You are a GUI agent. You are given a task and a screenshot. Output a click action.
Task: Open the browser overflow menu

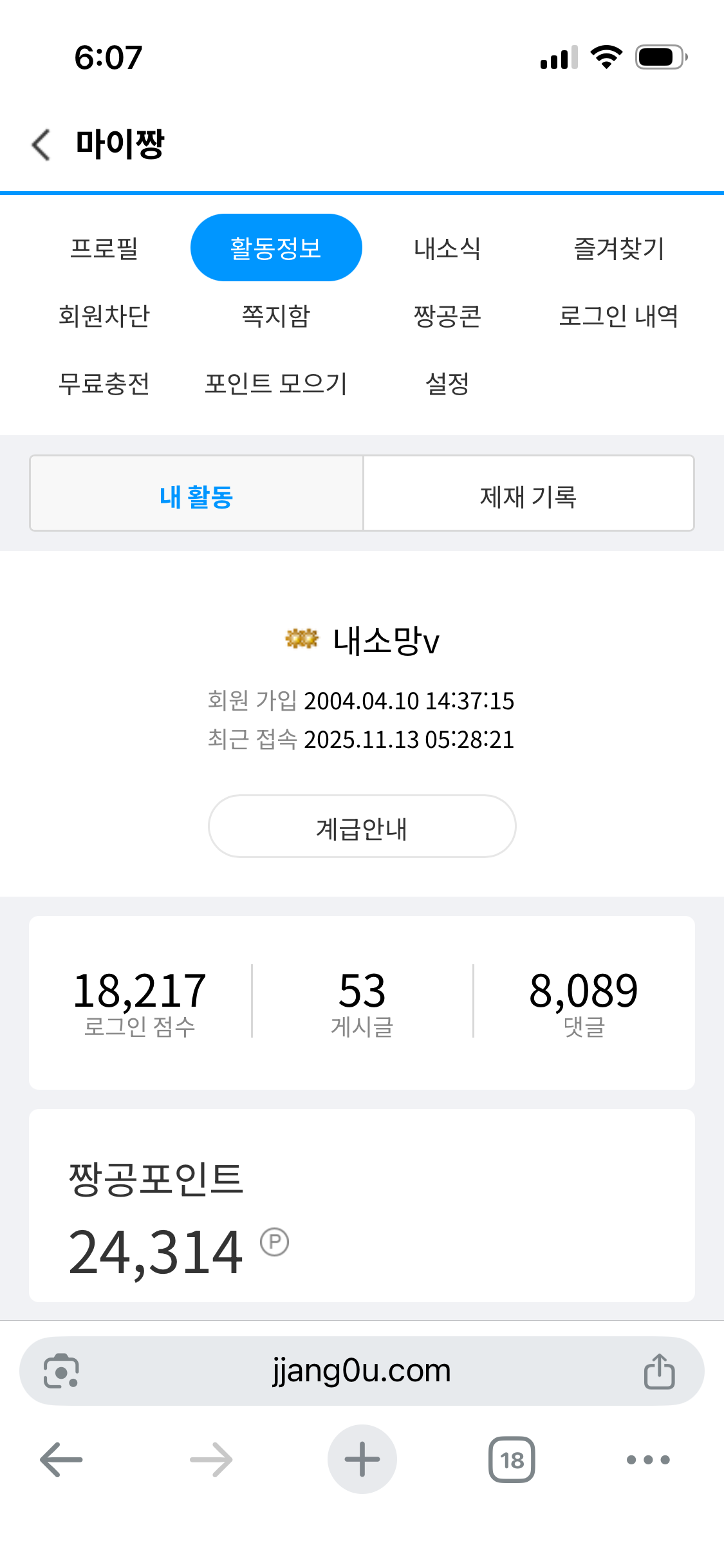648,1460
